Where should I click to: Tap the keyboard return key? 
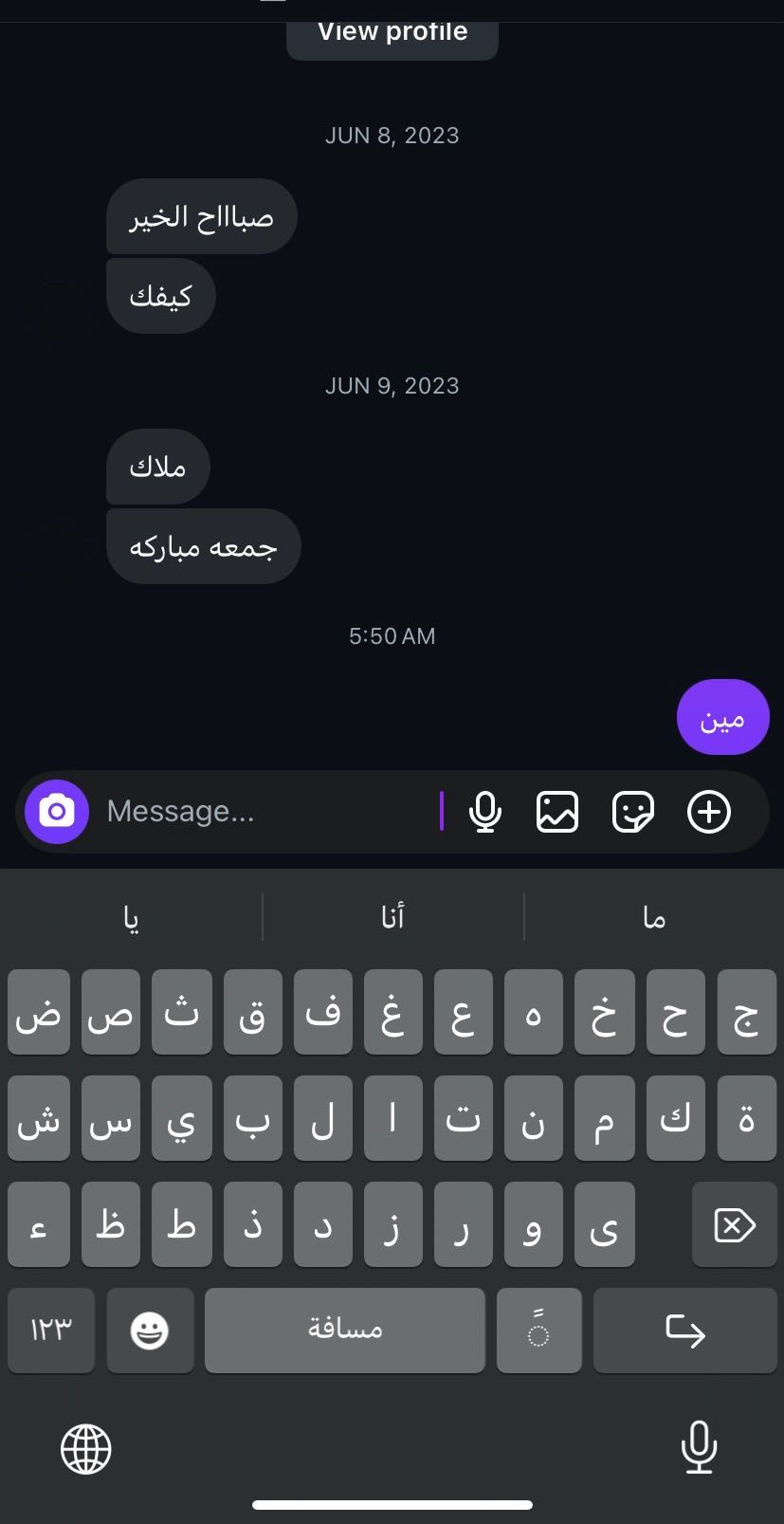[685, 1331]
